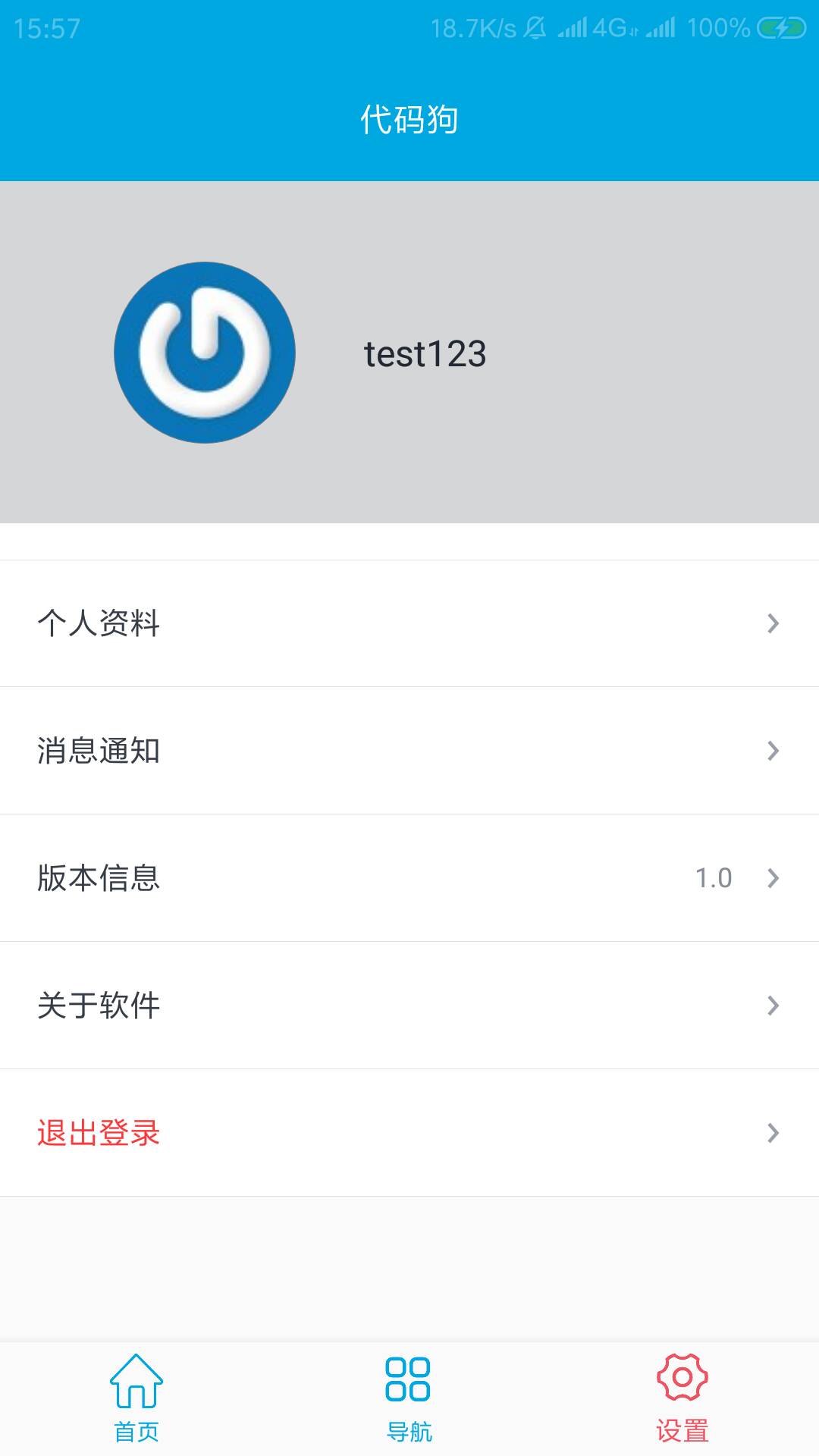View 版本信息 details
The width and height of the screenshot is (819, 1456).
(x=409, y=878)
